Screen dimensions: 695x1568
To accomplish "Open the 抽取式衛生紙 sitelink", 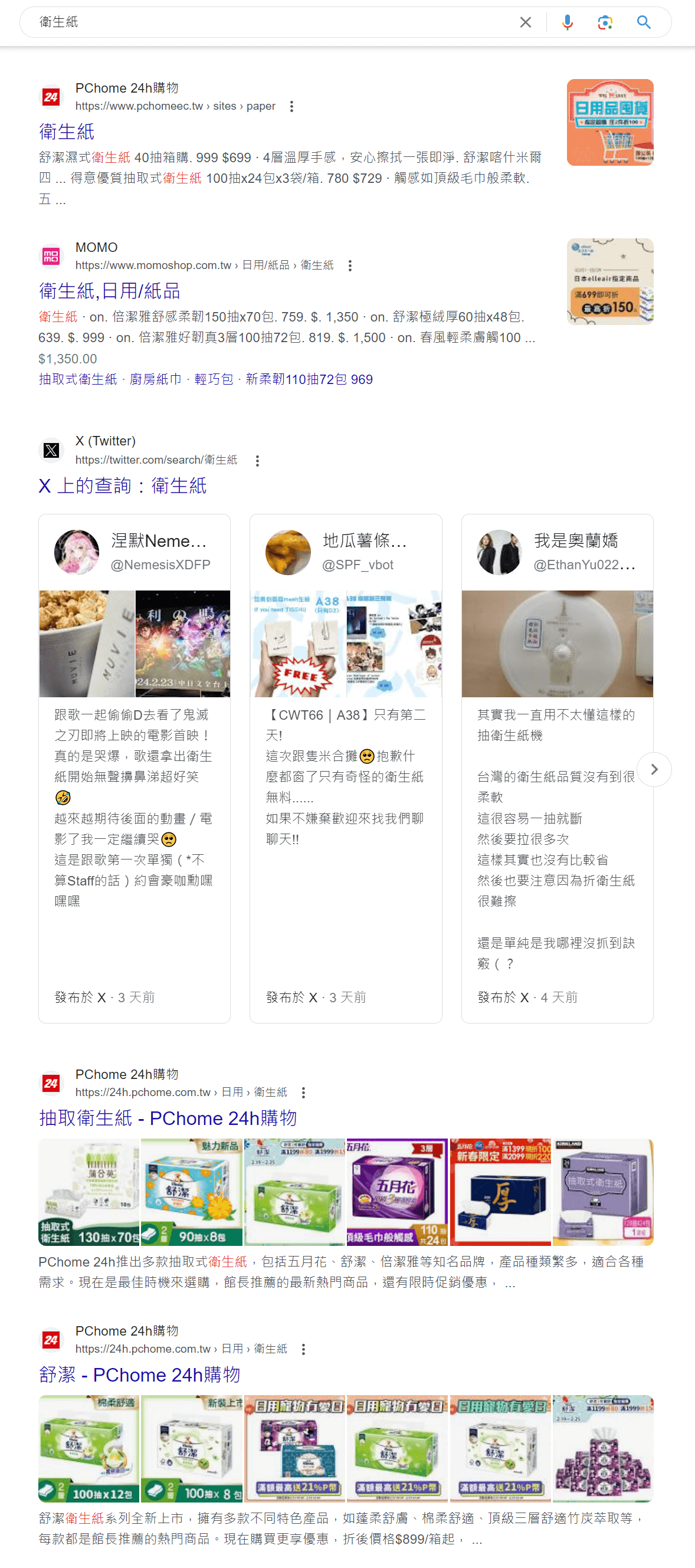I will pyautogui.click(x=78, y=379).
